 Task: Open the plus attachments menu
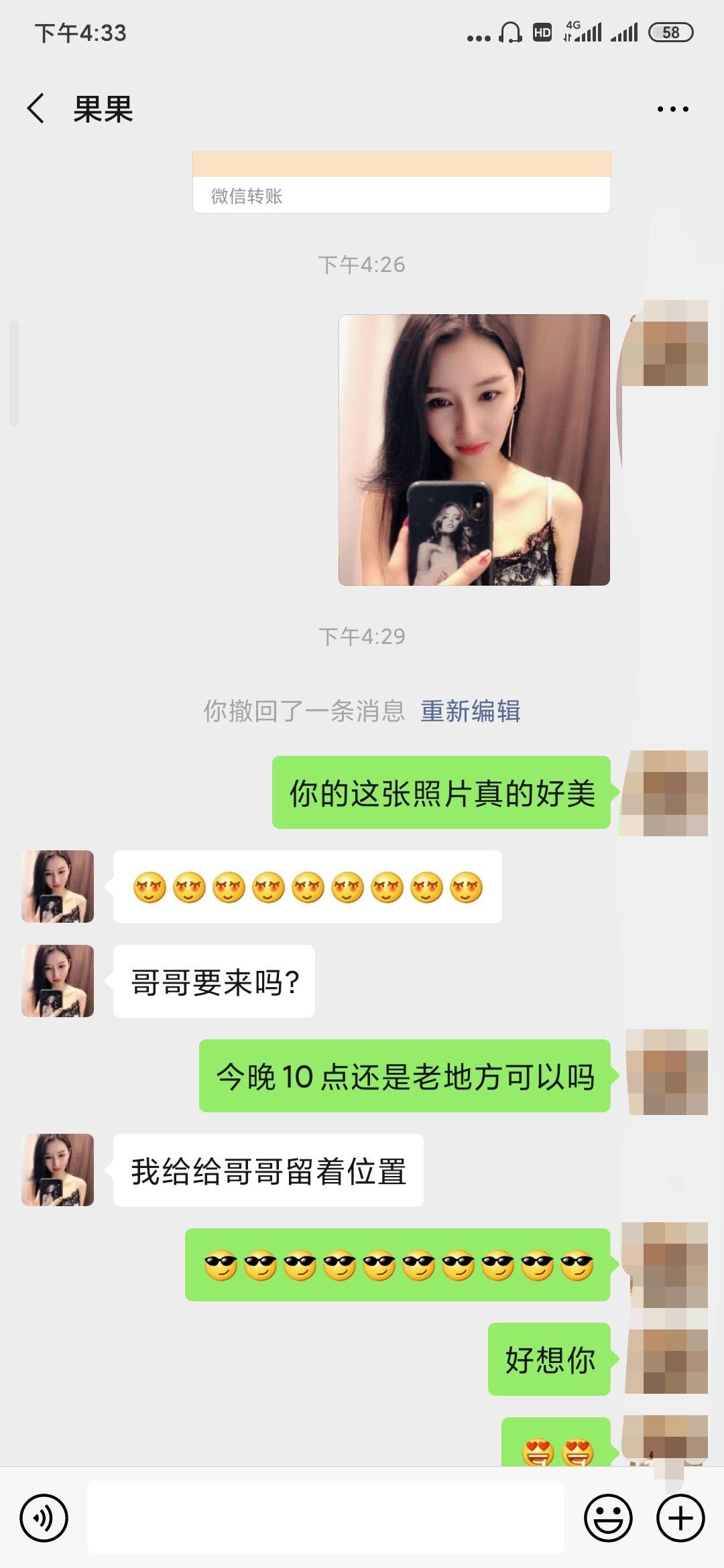[x=680, y=1518]
